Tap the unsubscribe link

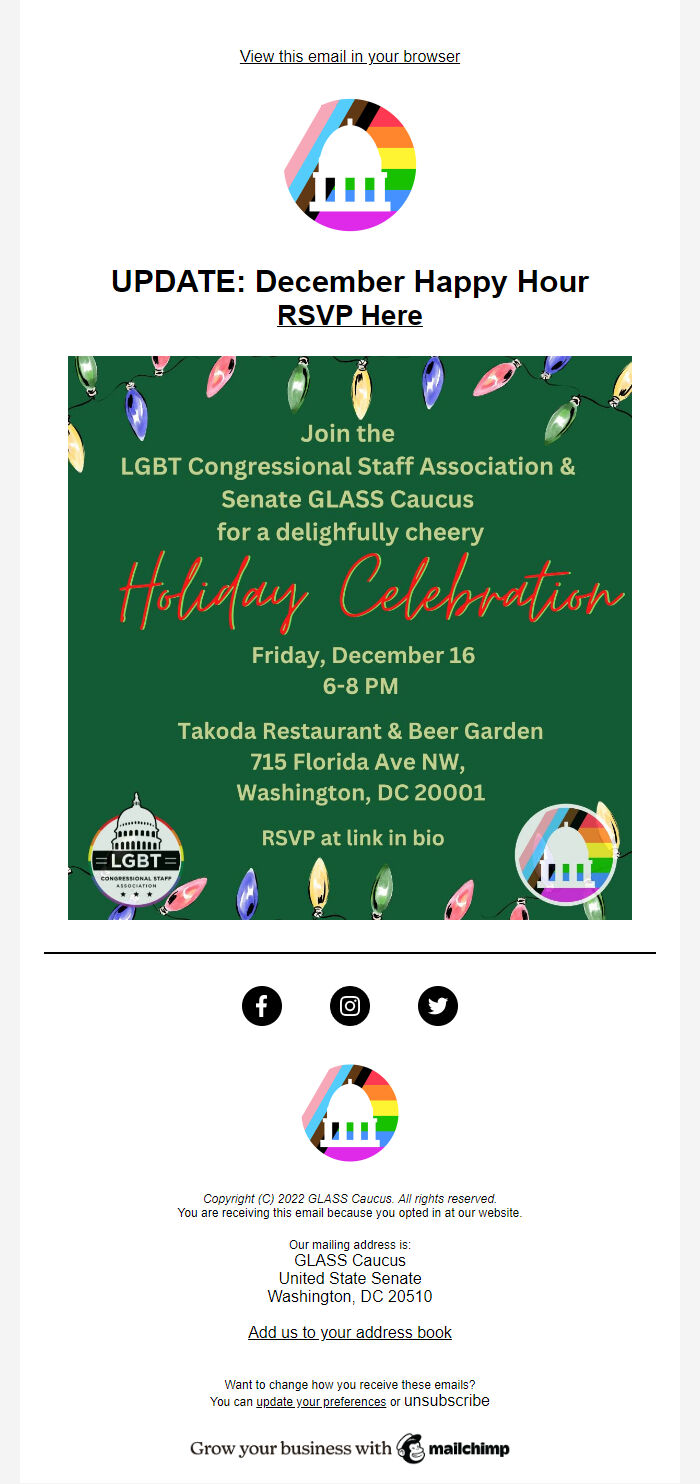point(447,1401)
